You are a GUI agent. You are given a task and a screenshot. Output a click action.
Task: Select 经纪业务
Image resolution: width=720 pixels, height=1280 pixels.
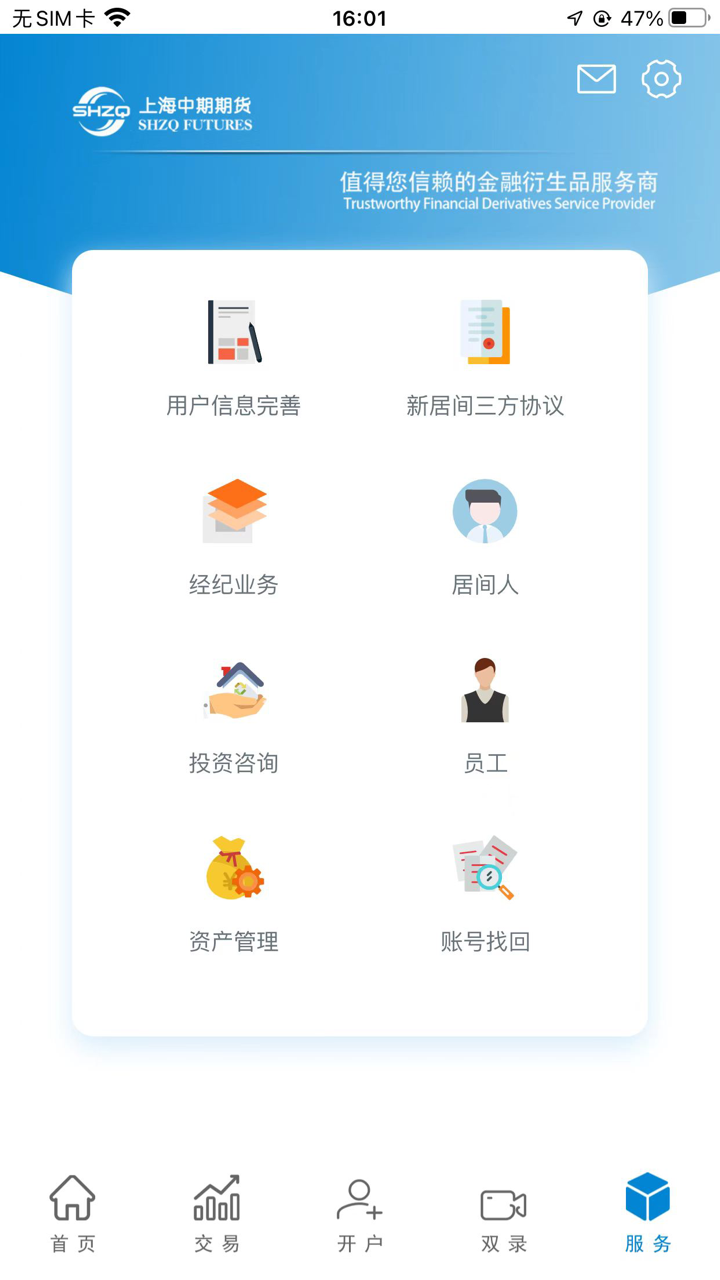pyautogui.click(x=234, y=535)
